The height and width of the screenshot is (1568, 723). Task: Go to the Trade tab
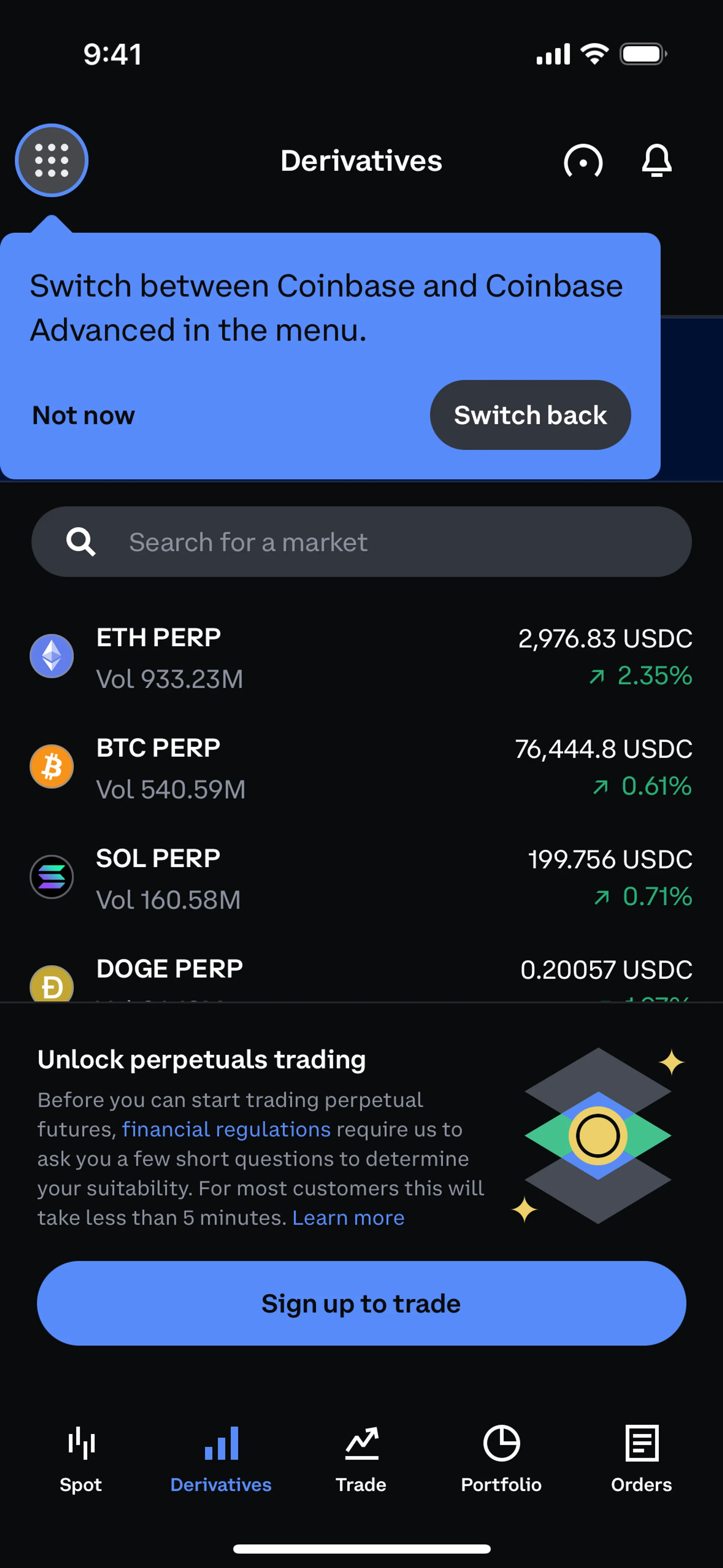pos(361,1458)
